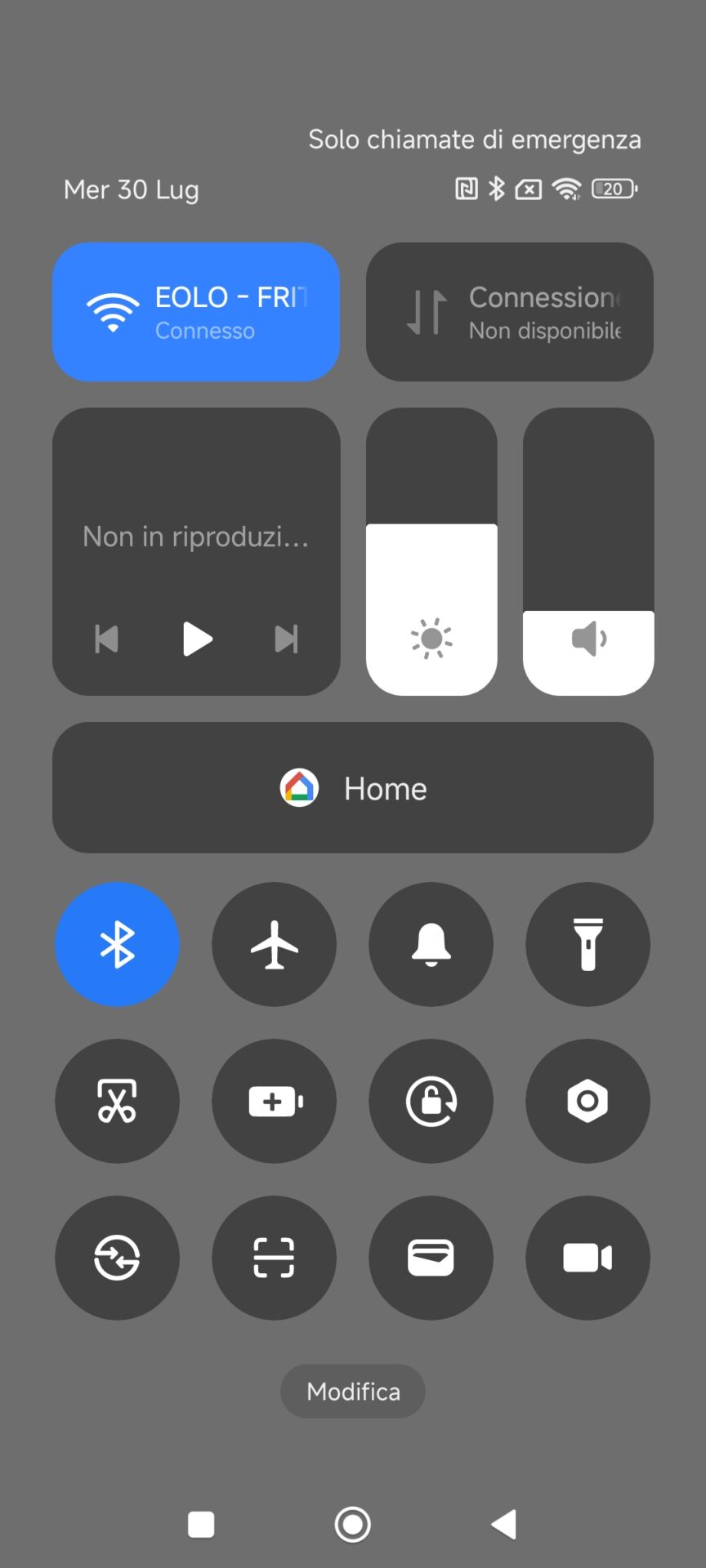This screenshot has height=1568, width=706.
Task: Skip to the next track
Action: (286, 639)
